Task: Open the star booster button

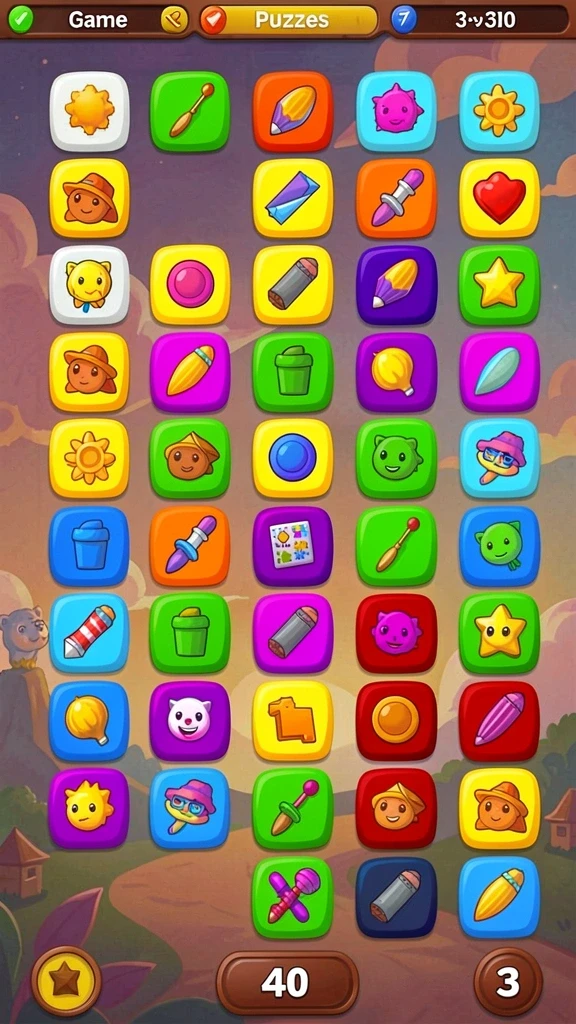Action: 66,981
